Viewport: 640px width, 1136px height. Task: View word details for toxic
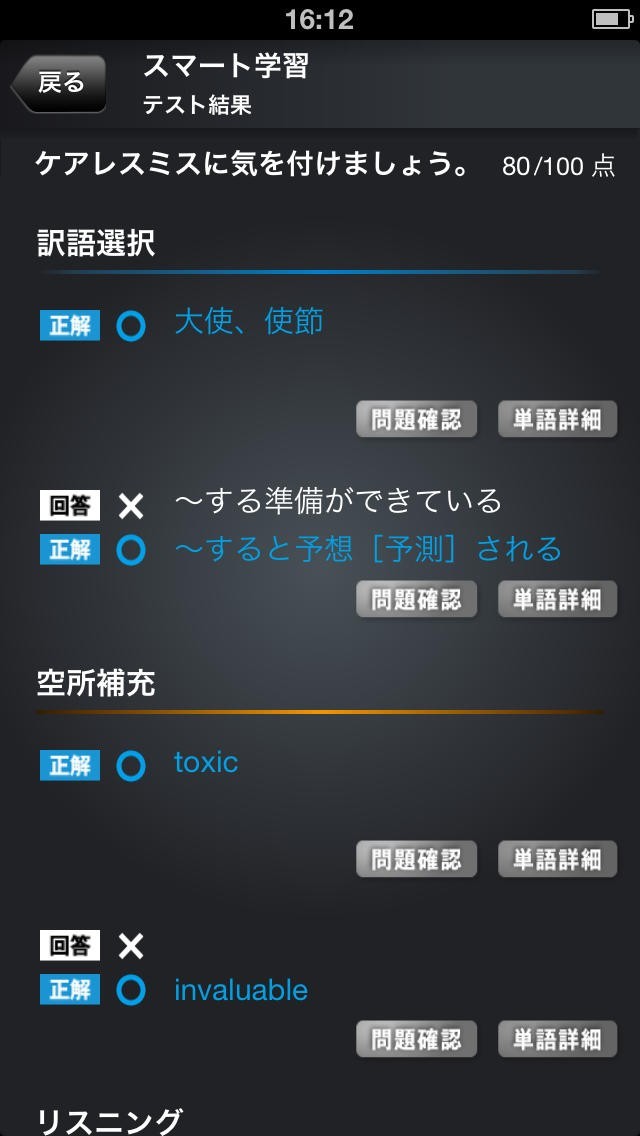(557, 858)
